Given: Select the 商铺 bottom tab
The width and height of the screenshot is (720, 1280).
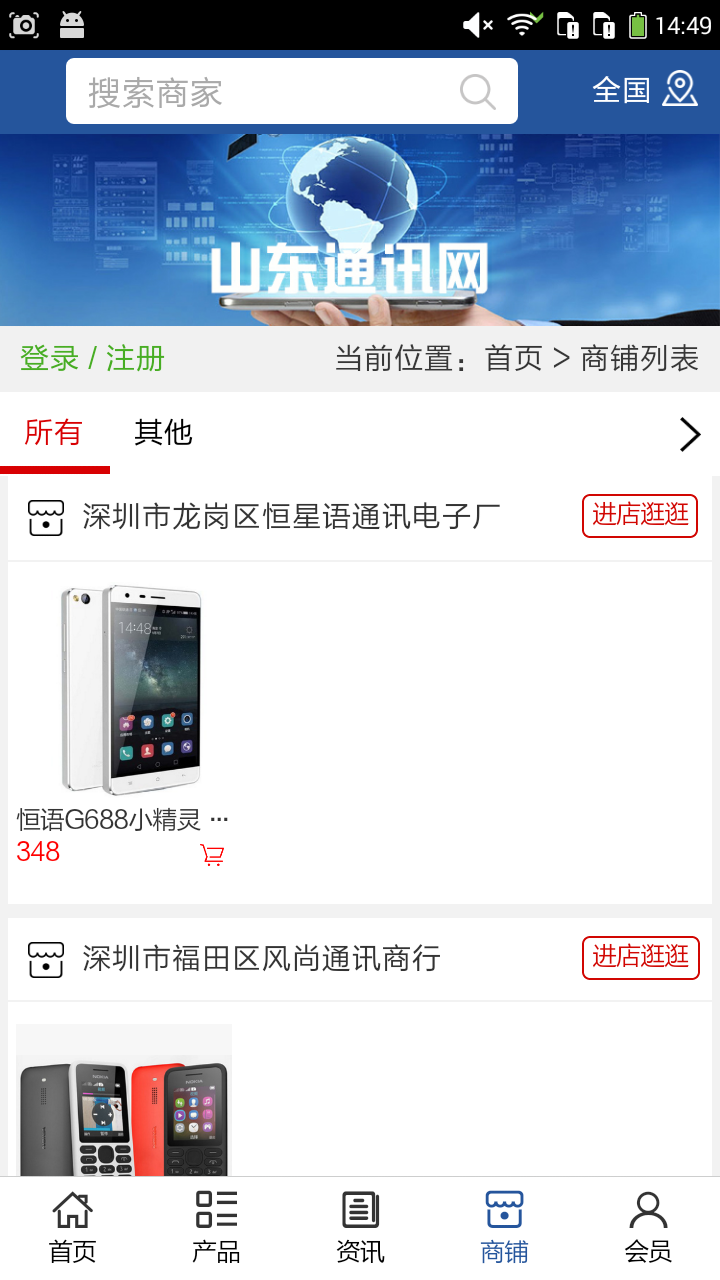Looking at the screenshot, I should click(x=504, y=1228).
